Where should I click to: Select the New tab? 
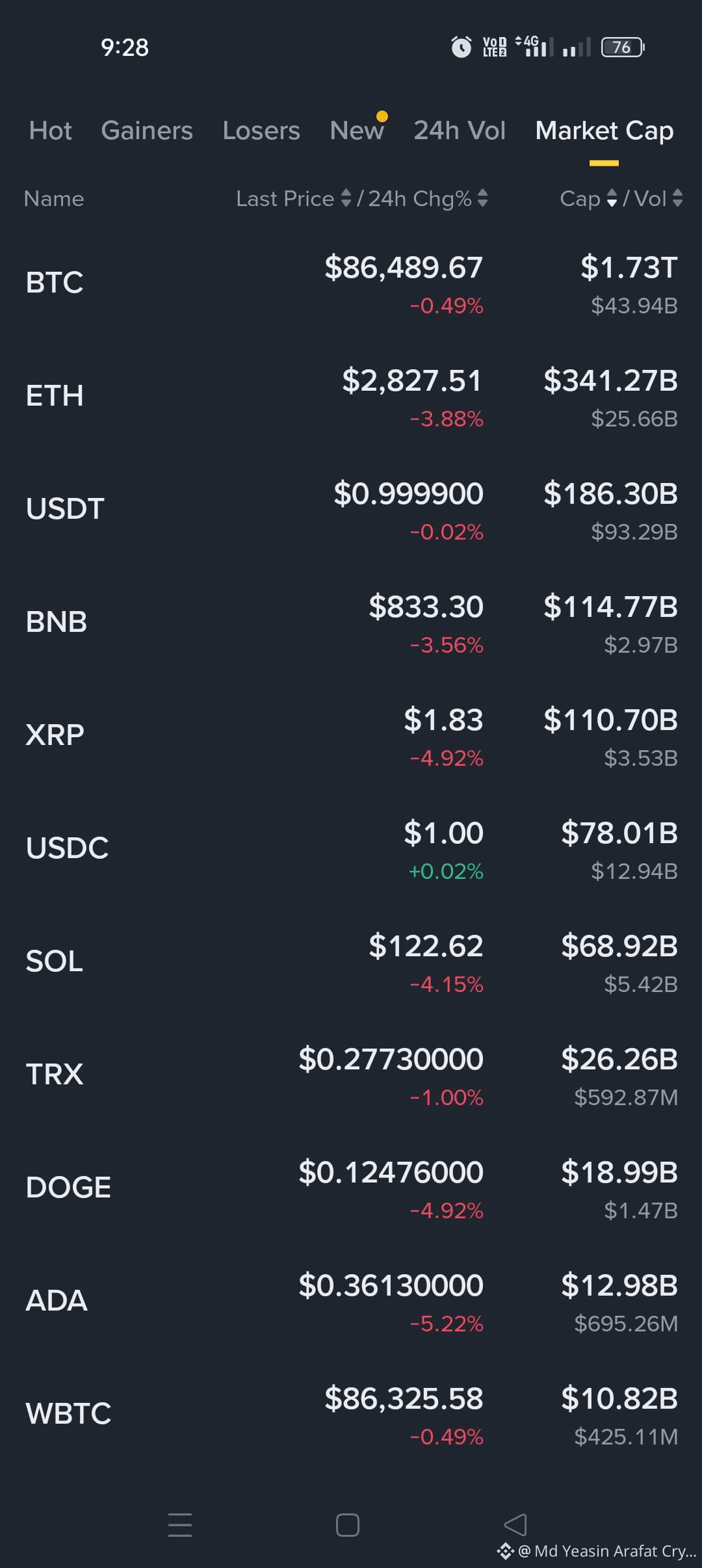pyautogui.click(x=357, y=131)
